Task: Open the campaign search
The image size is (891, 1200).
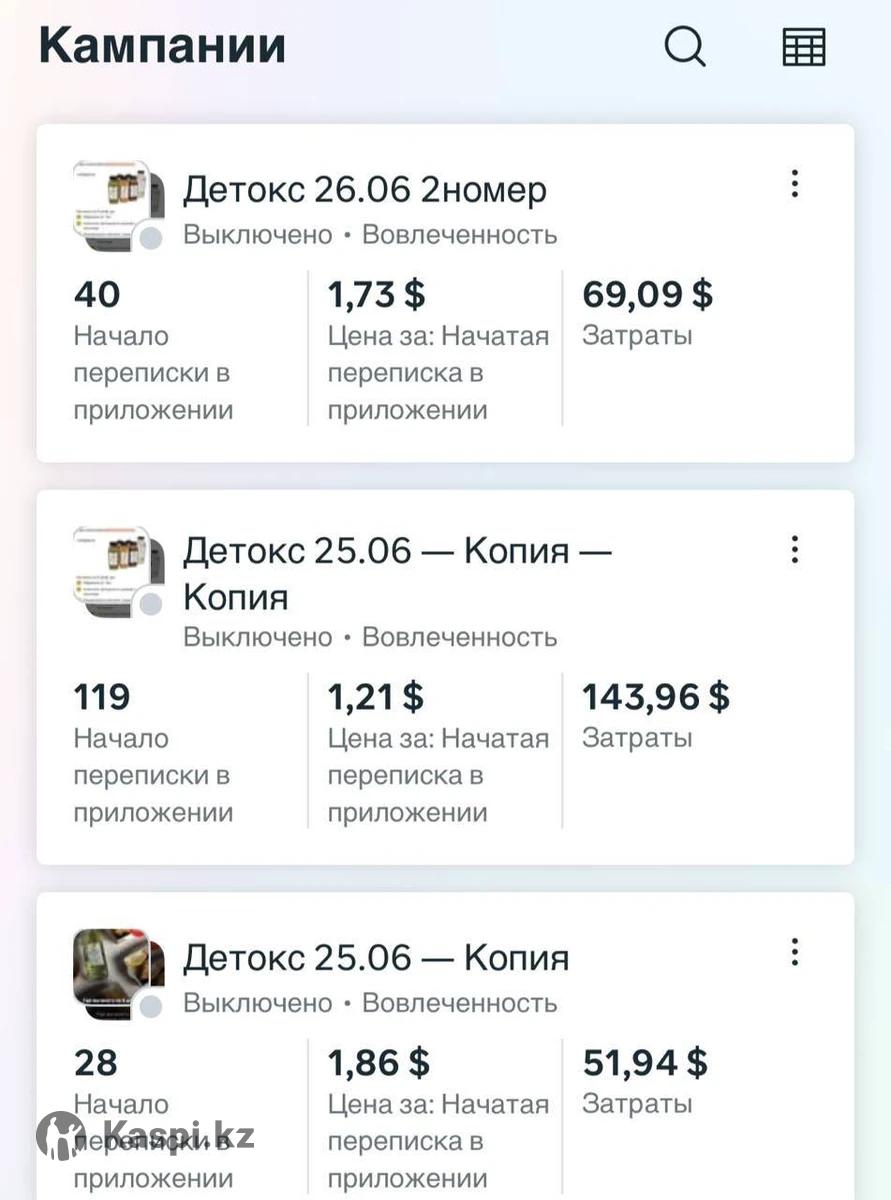Action: pos(685,46)
